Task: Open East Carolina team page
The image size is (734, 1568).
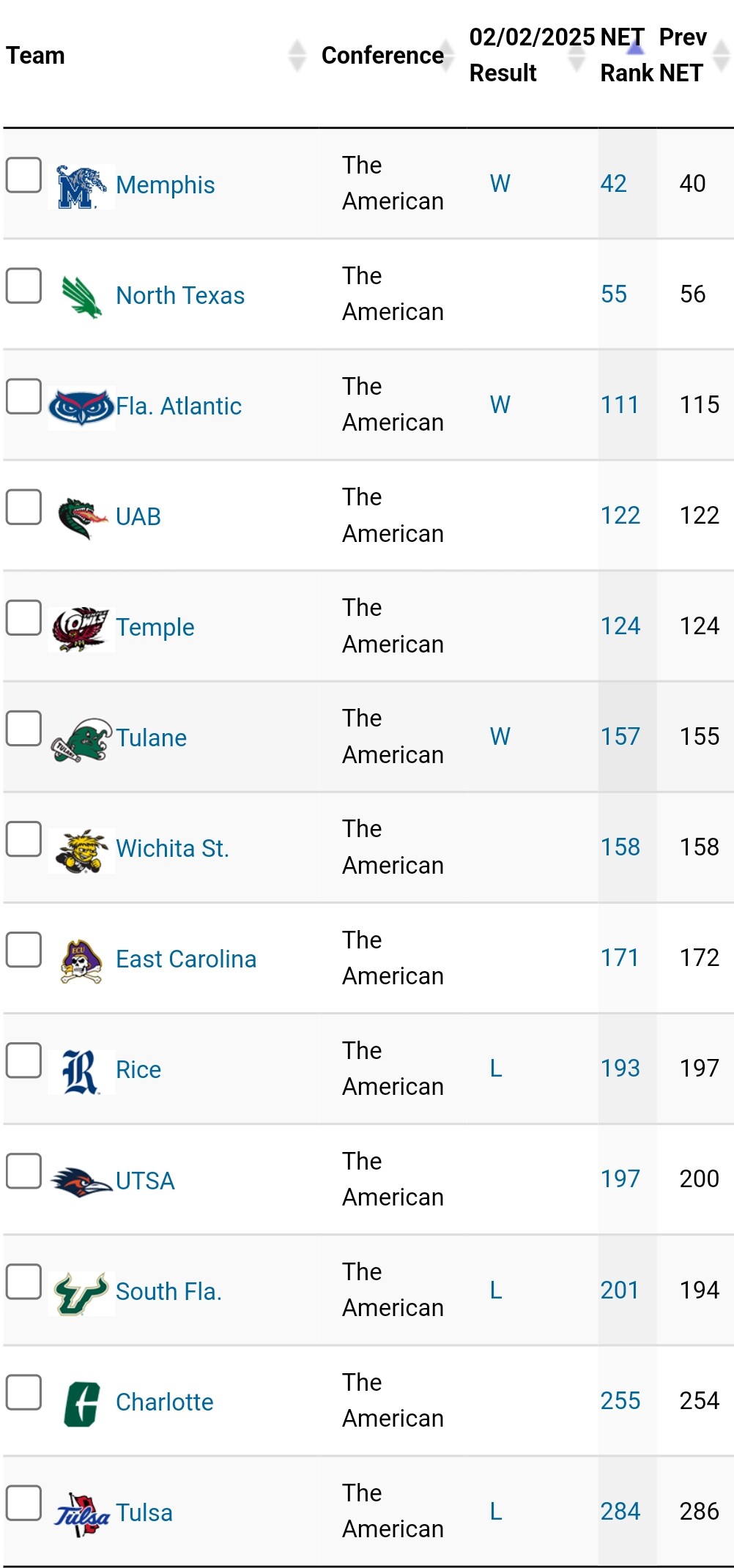Action: (186, 959)
